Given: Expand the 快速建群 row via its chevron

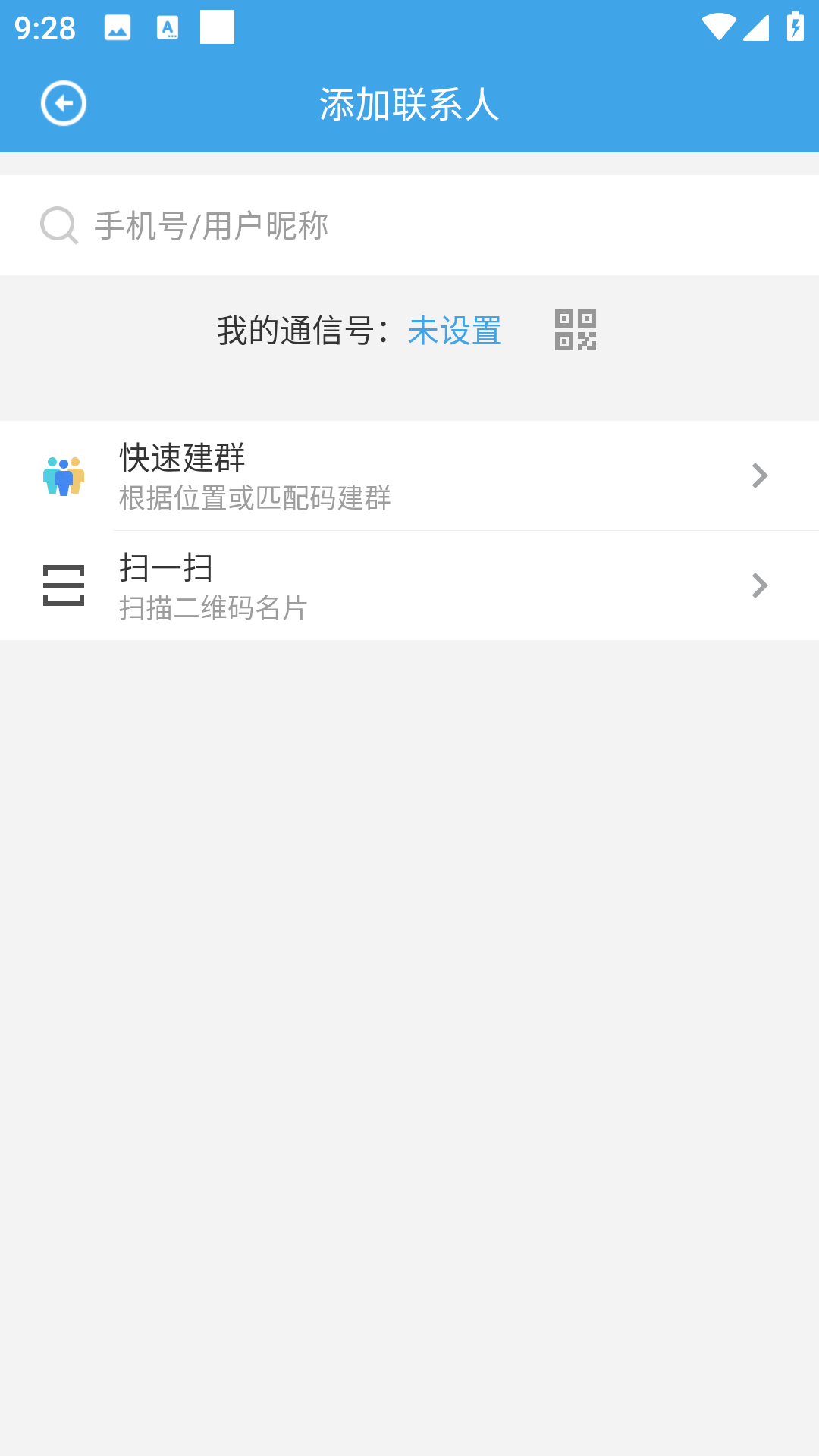Looking at the screenshot, I should click(759, 475).
